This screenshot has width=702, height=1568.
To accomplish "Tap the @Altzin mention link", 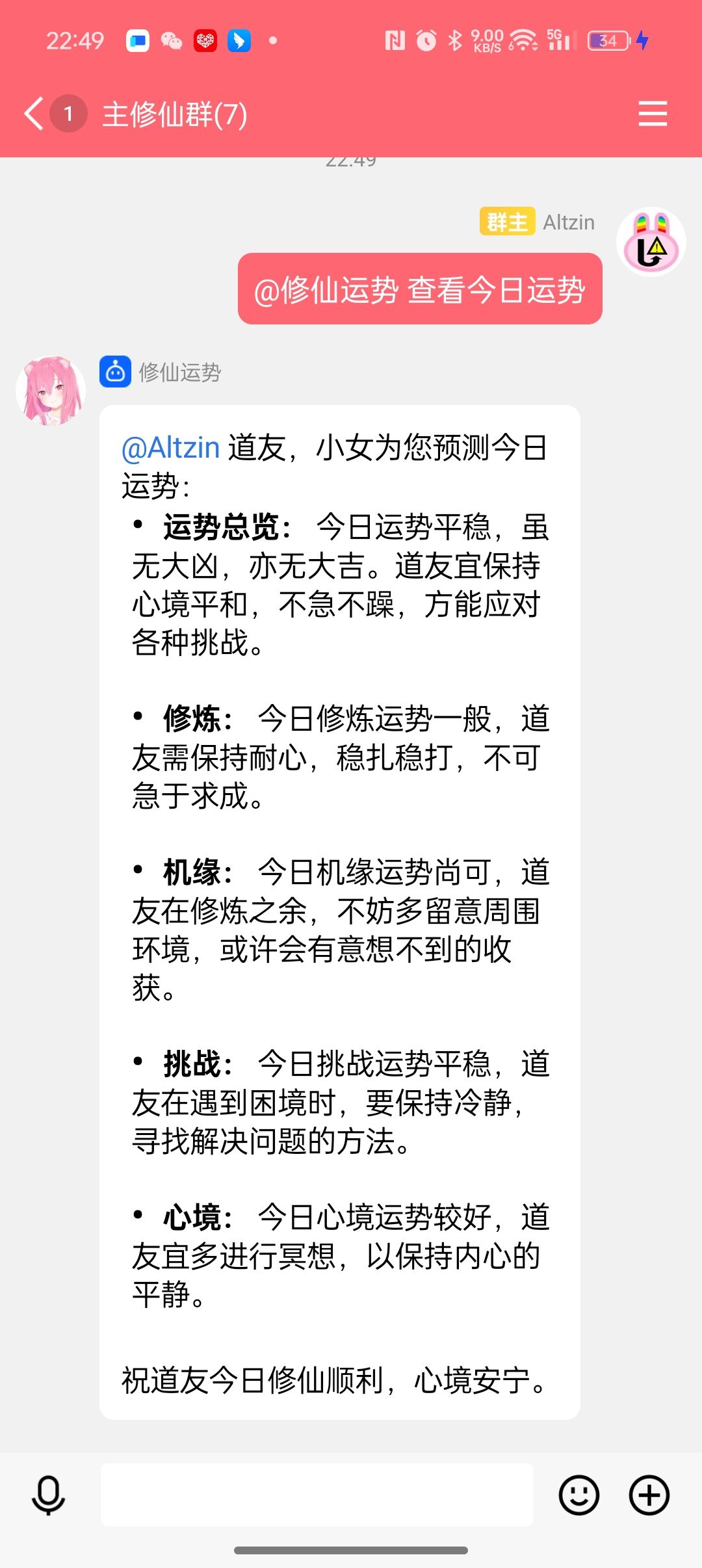I will pos(171,448).
